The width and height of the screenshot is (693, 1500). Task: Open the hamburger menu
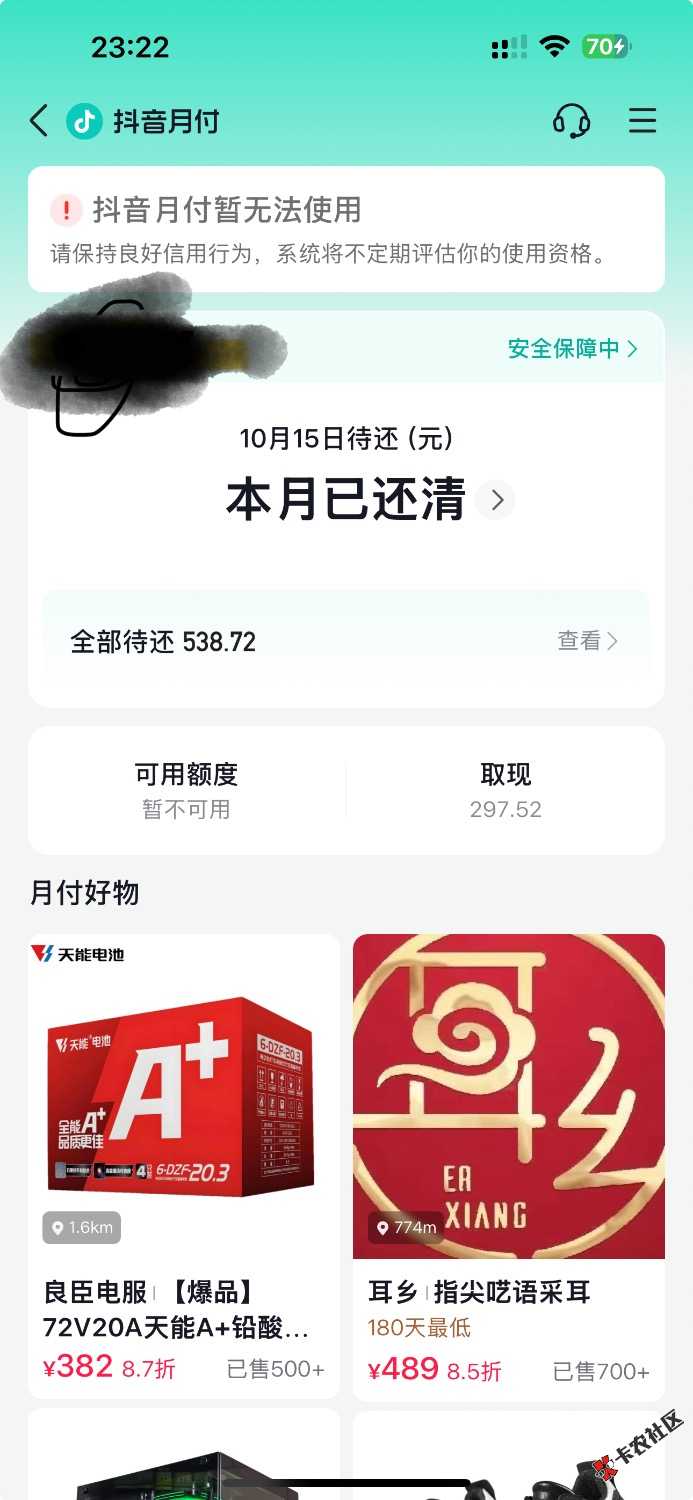click(642, 122)
